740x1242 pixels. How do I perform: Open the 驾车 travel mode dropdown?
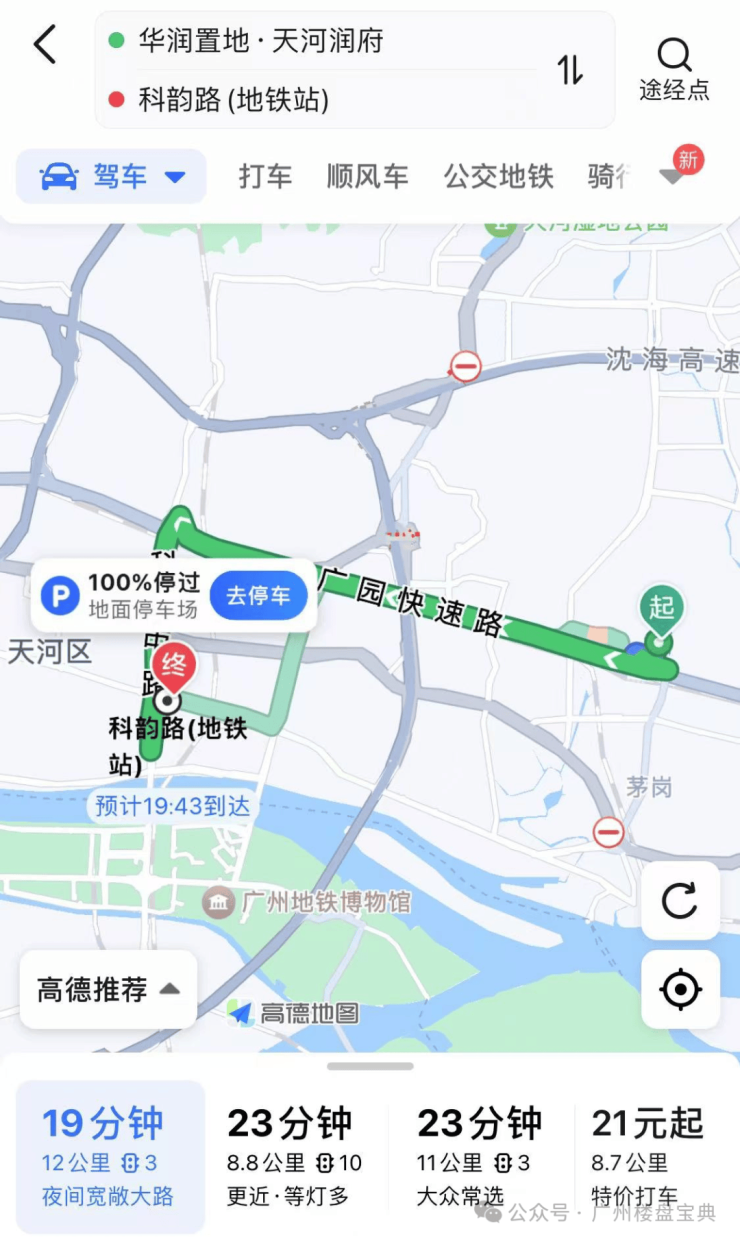click(x=112, y=177)
